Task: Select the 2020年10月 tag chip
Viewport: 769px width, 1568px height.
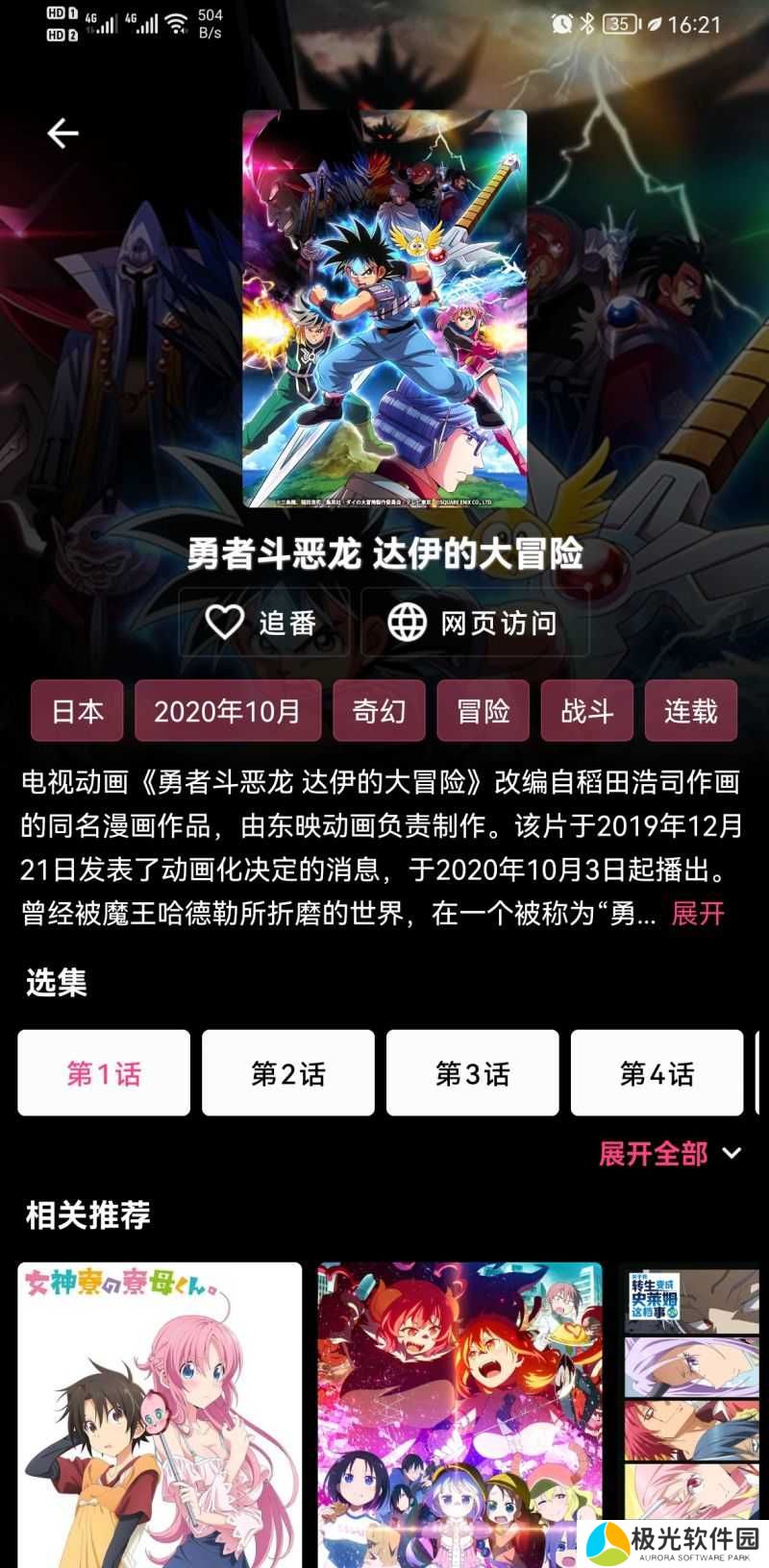Action: pyautogui.click(x=228, y=711)
